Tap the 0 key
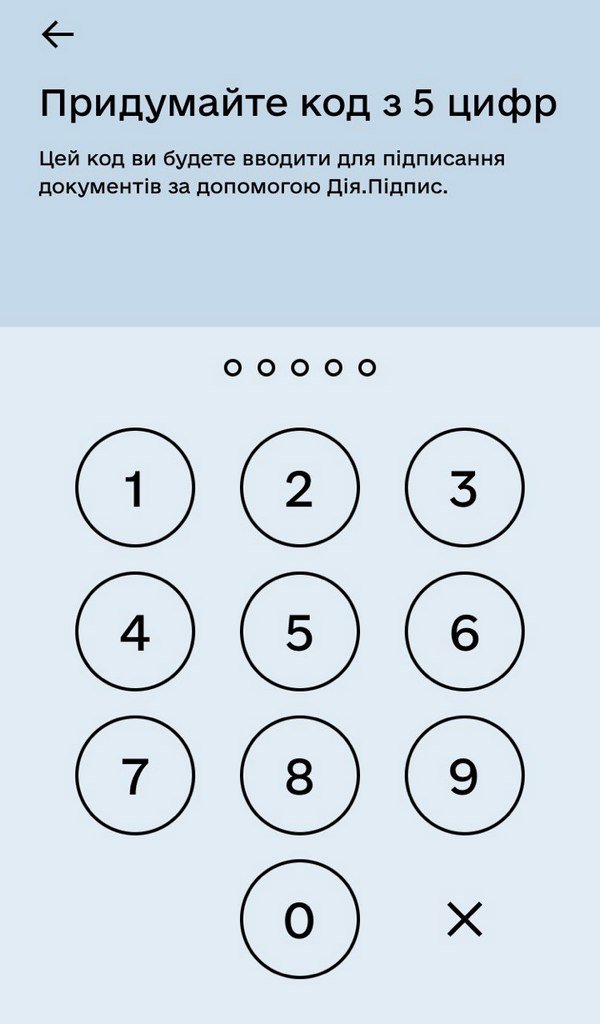The height and width of the screenshot is (1024, 600). coord(300,919)
